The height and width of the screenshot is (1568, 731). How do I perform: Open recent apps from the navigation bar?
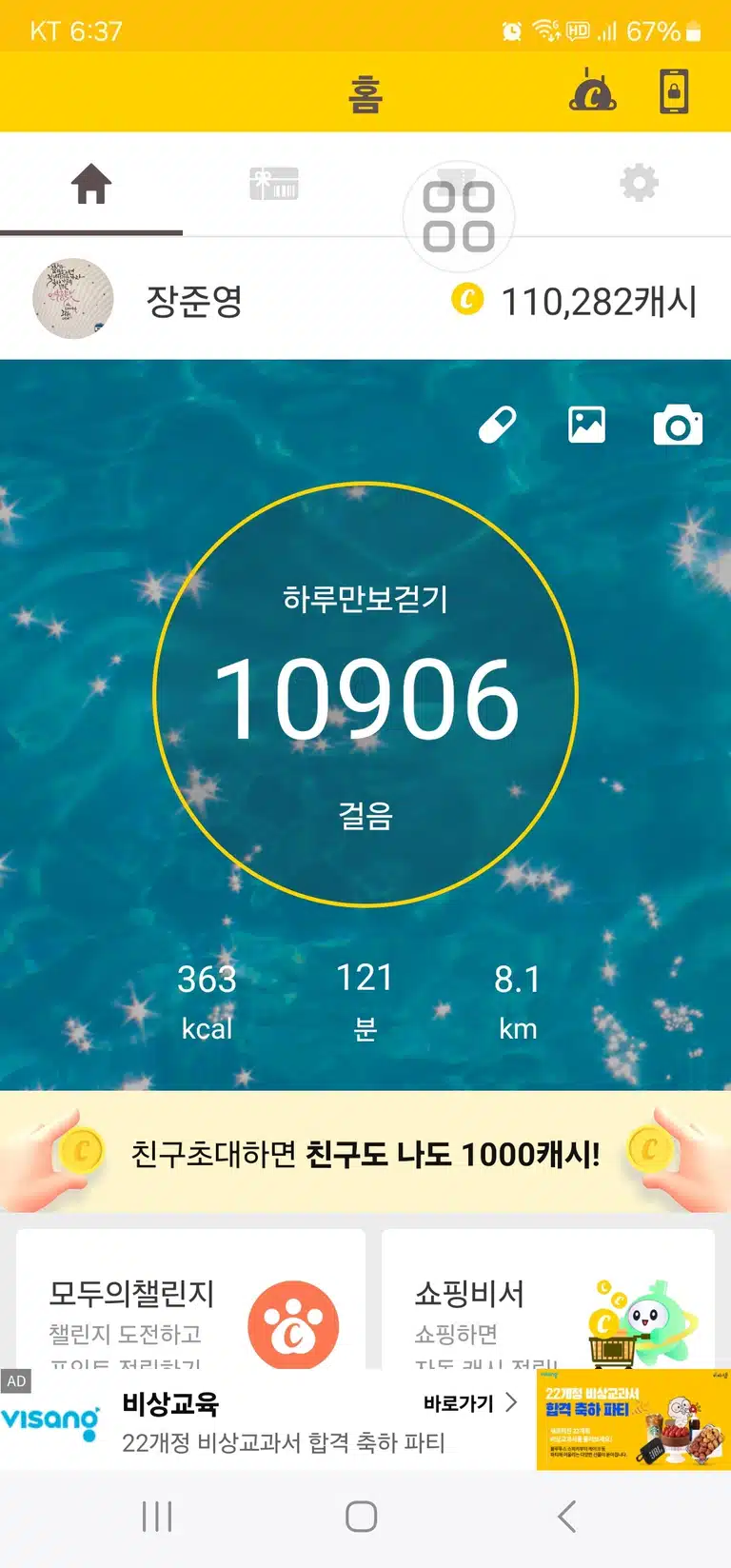(157, 1517)
